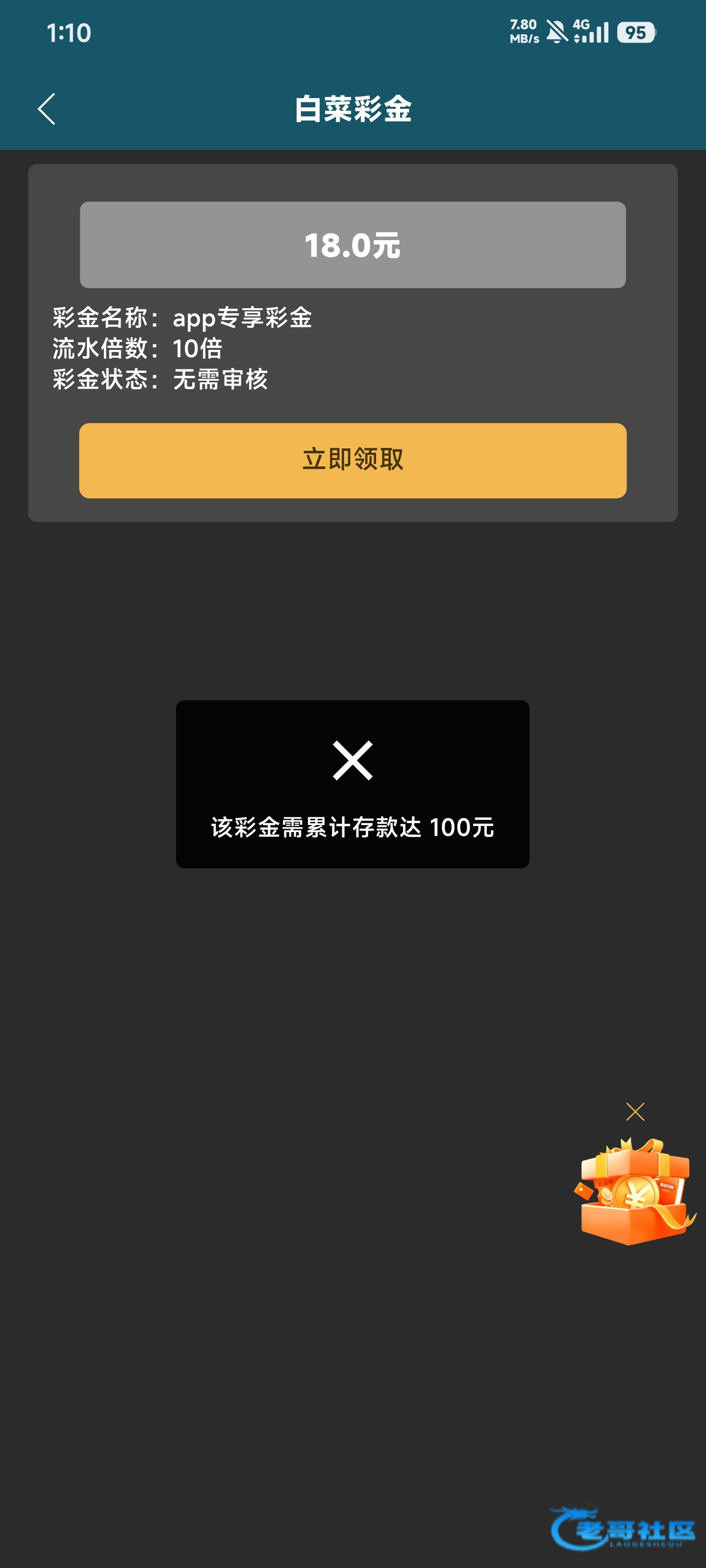Go back using the header arrow
The width and height of the screenshot is (706, 1568).
47,109
